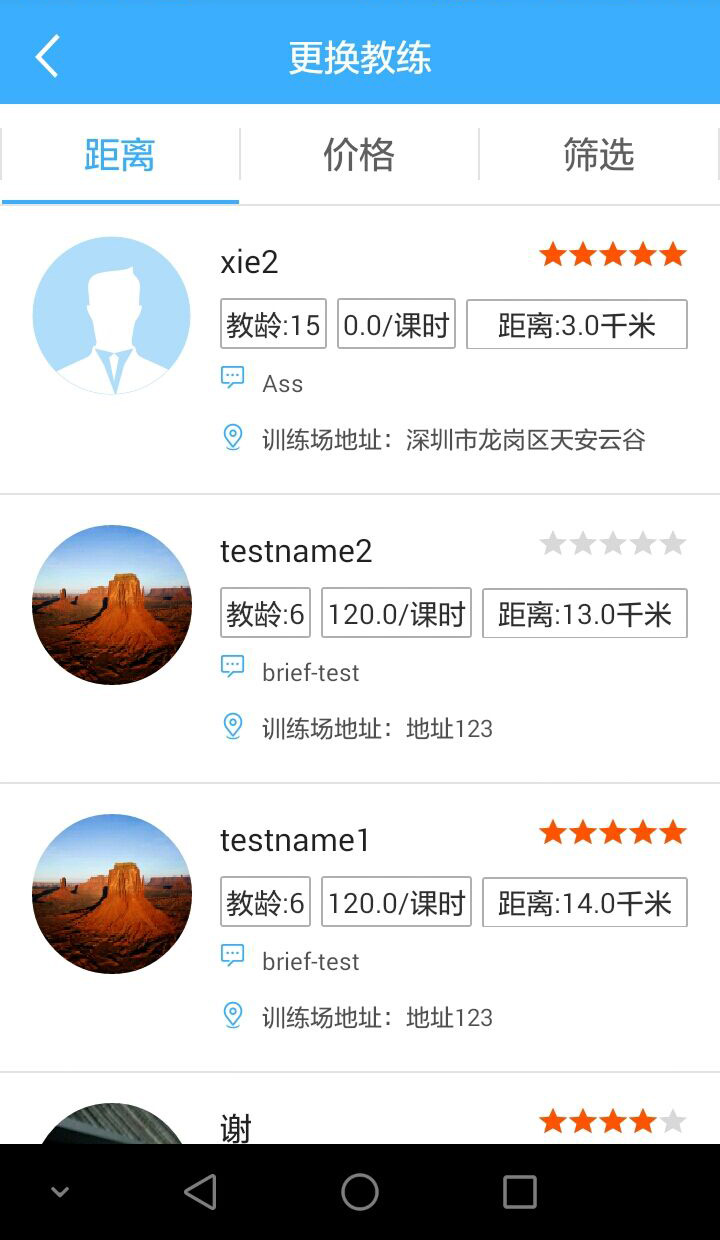Choose coach testname2
This screenshot has width=720, height=1240.
[360, 638]
